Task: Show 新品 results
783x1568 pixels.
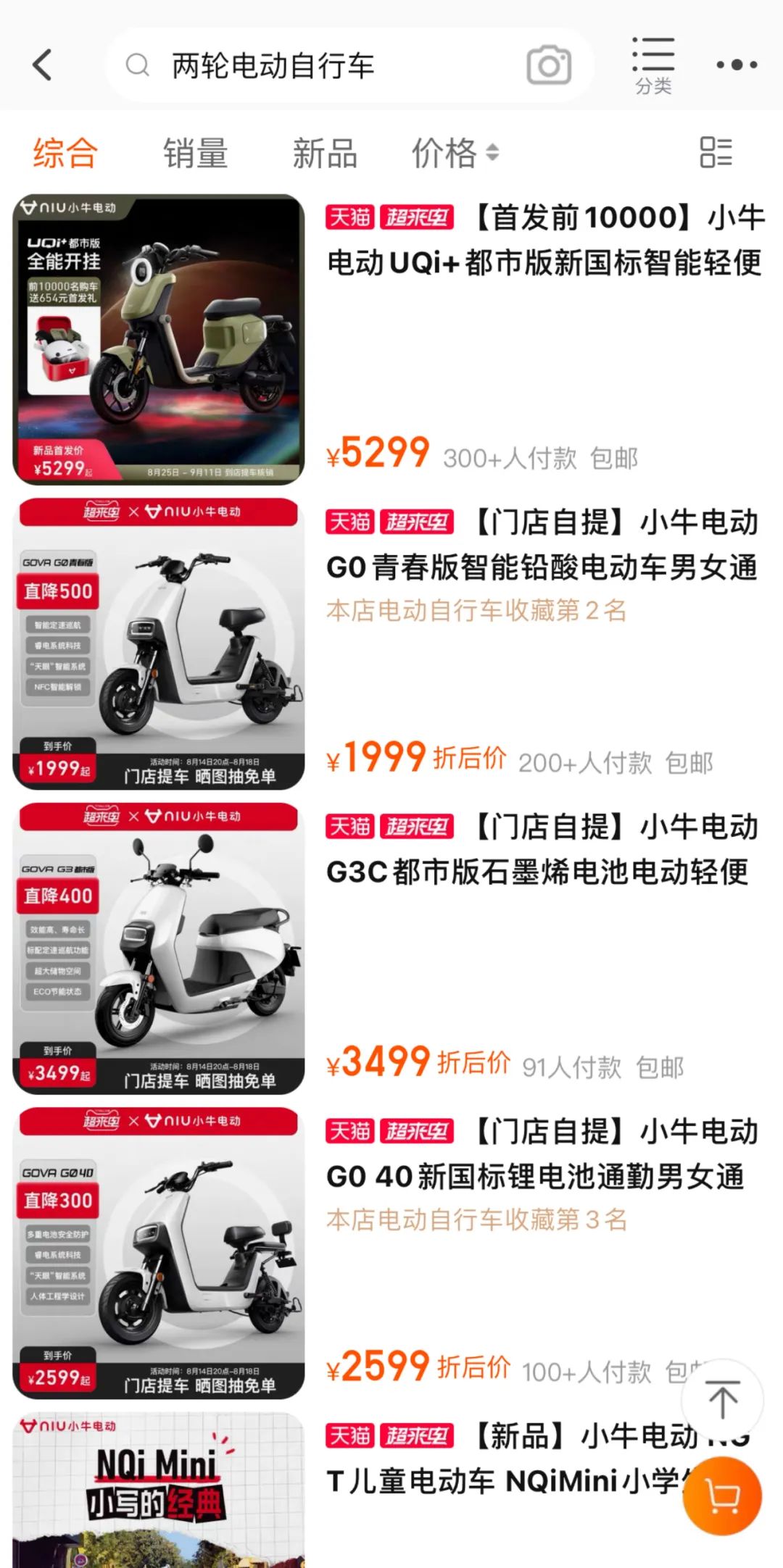Action: (325, 154)
